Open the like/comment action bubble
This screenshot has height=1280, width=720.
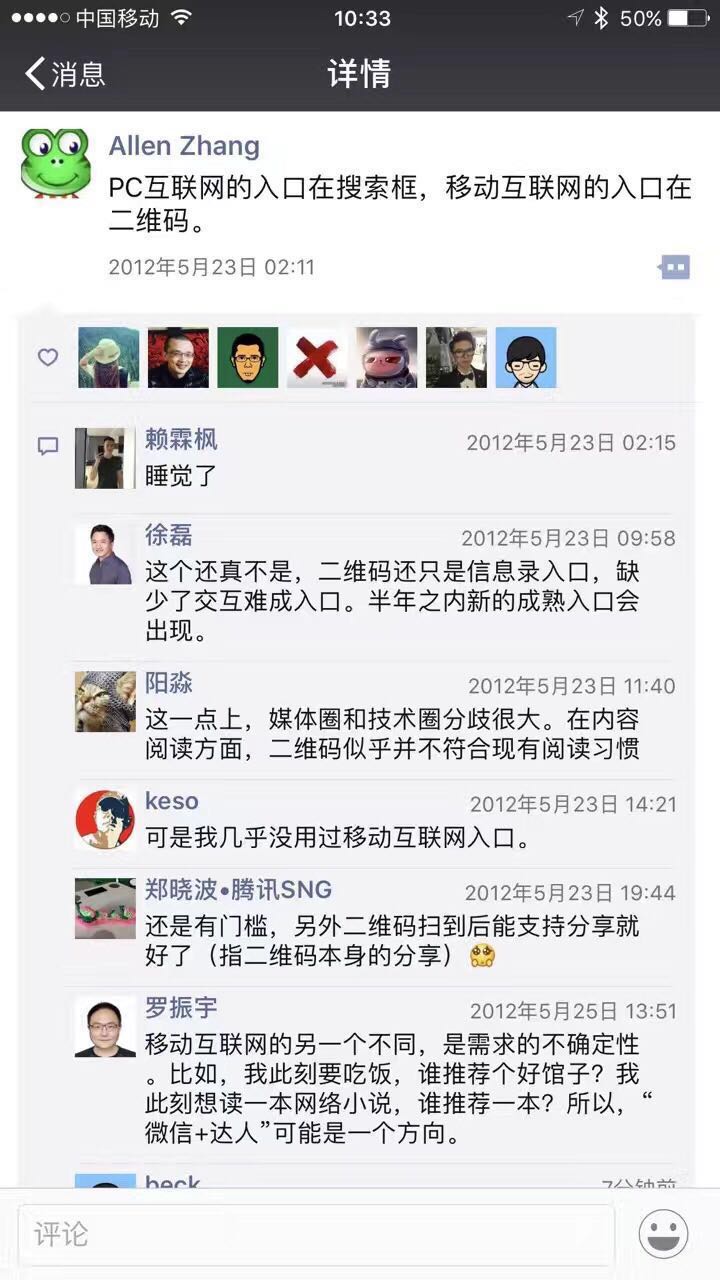[674, 267]
